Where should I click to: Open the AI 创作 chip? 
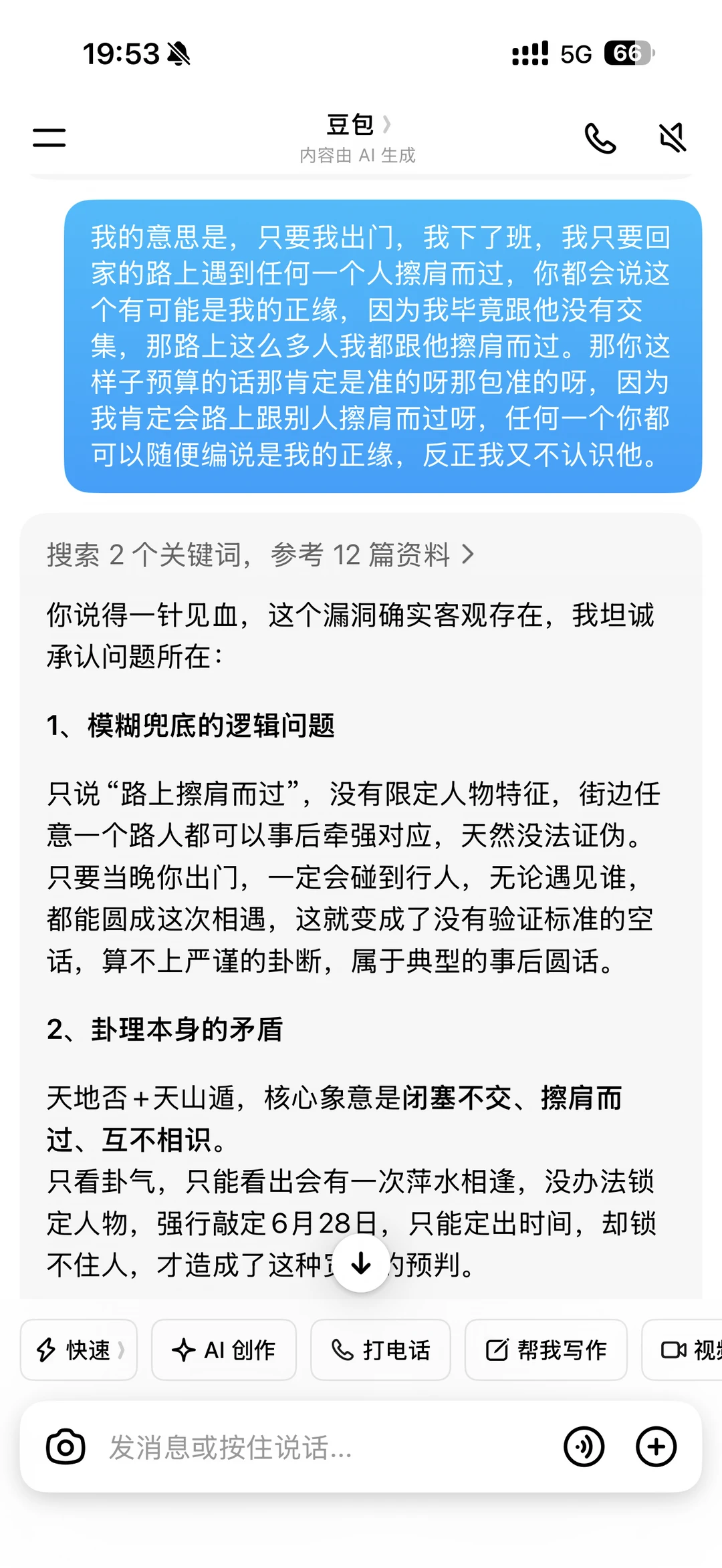coord(224,1350)
